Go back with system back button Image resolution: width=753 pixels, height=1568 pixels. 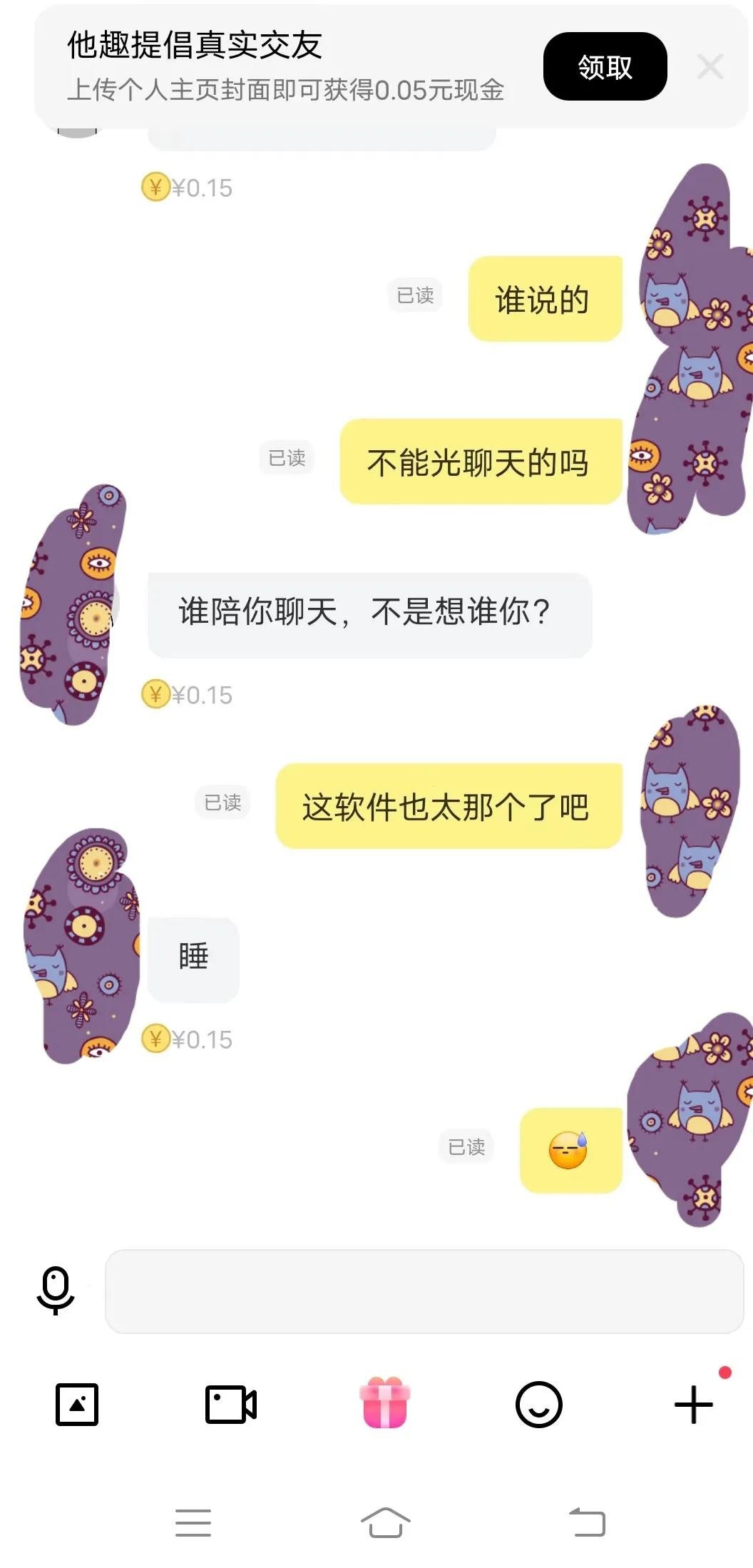coord(588,1522)
